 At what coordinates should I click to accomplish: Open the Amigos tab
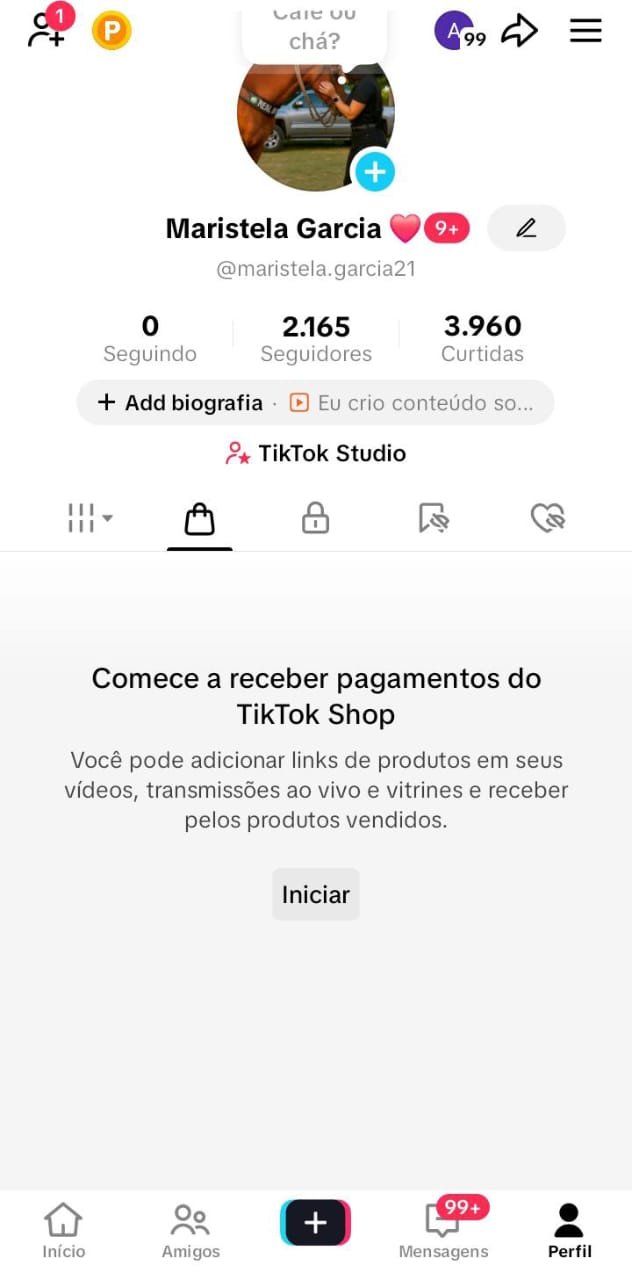[190, 1231]
